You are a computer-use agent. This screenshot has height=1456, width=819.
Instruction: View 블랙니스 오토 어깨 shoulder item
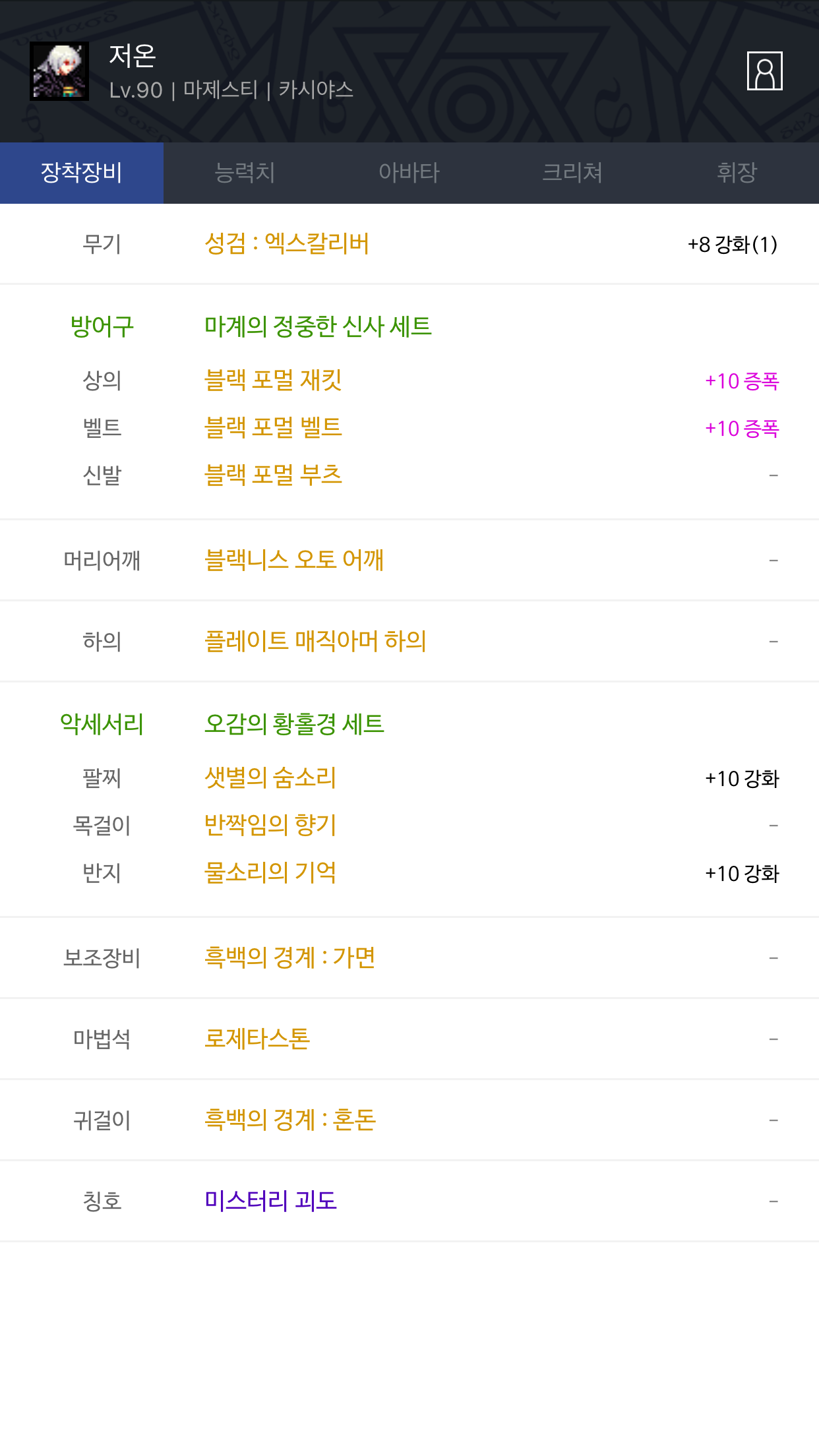pyautogui.click(x=294, y=560)
